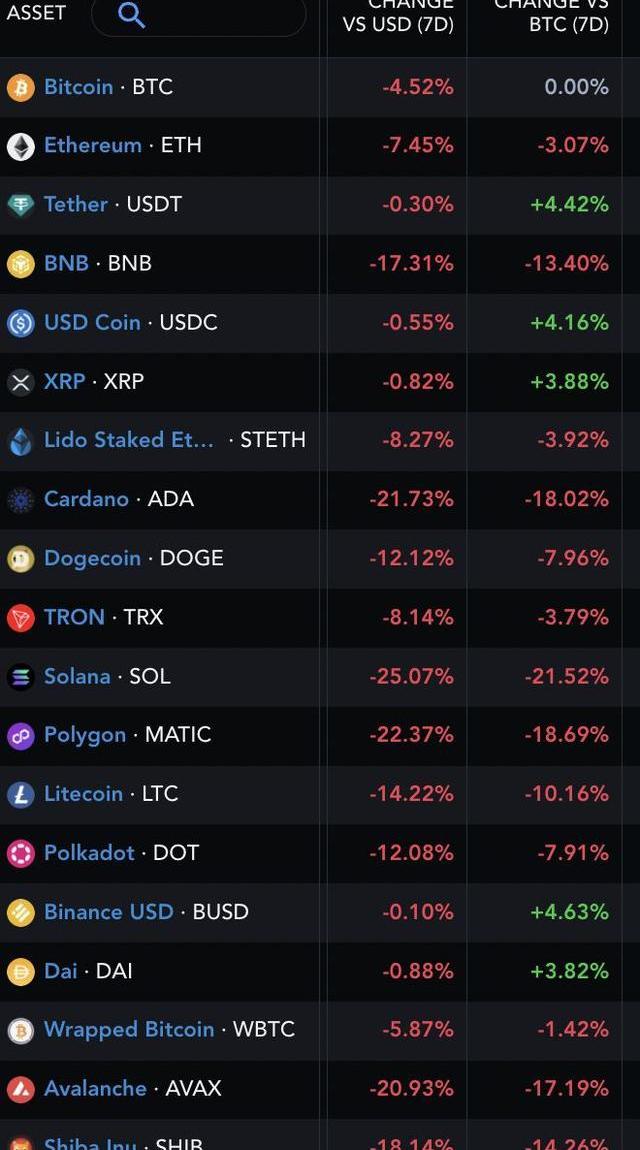
Task: Open the Ethereum asset page
Action: point(92,145)
